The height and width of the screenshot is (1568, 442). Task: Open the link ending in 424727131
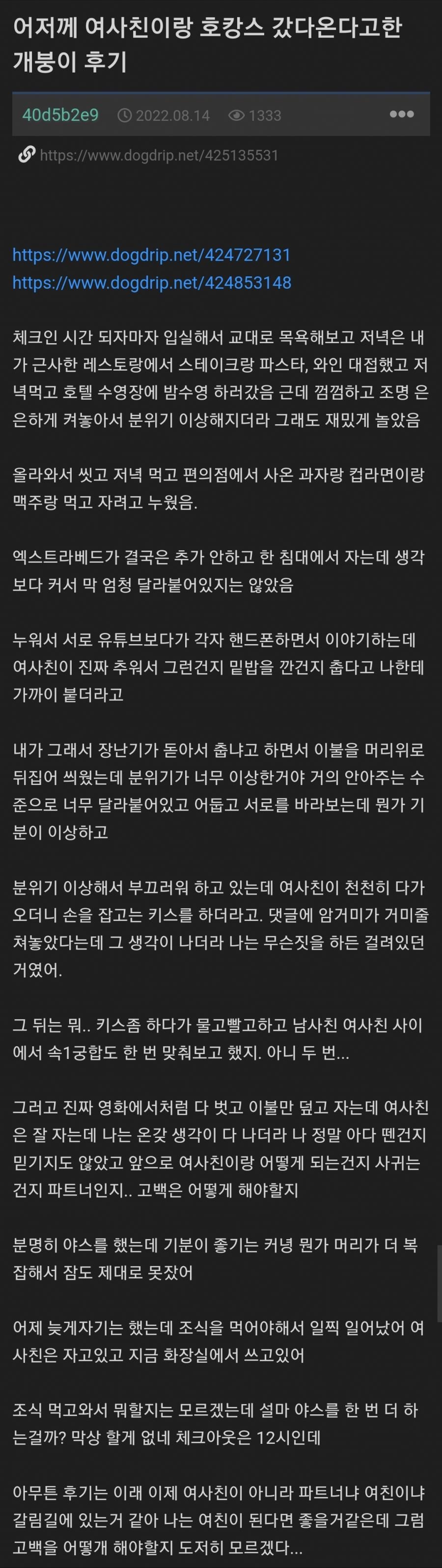click(152, 254)
